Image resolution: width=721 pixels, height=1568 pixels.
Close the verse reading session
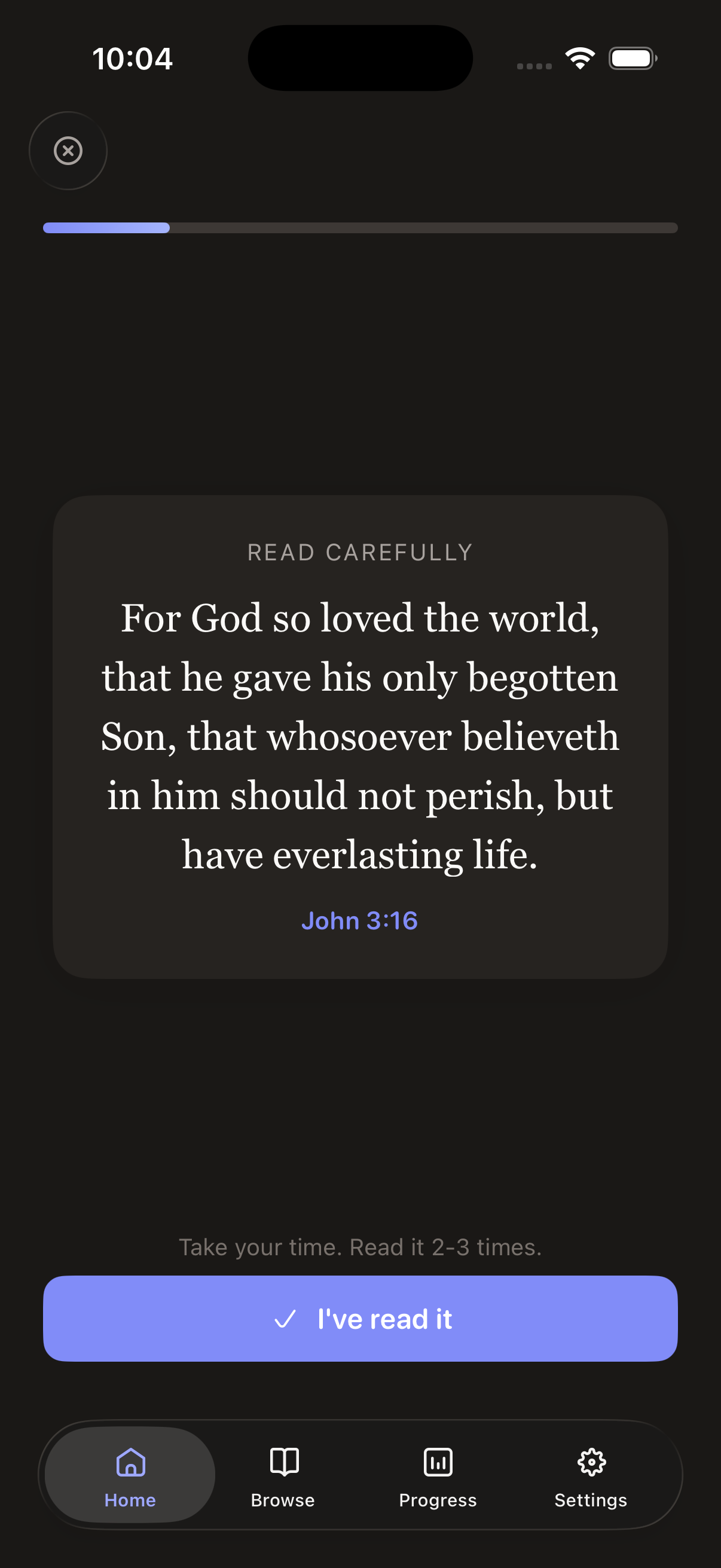(x=68, y=151)
